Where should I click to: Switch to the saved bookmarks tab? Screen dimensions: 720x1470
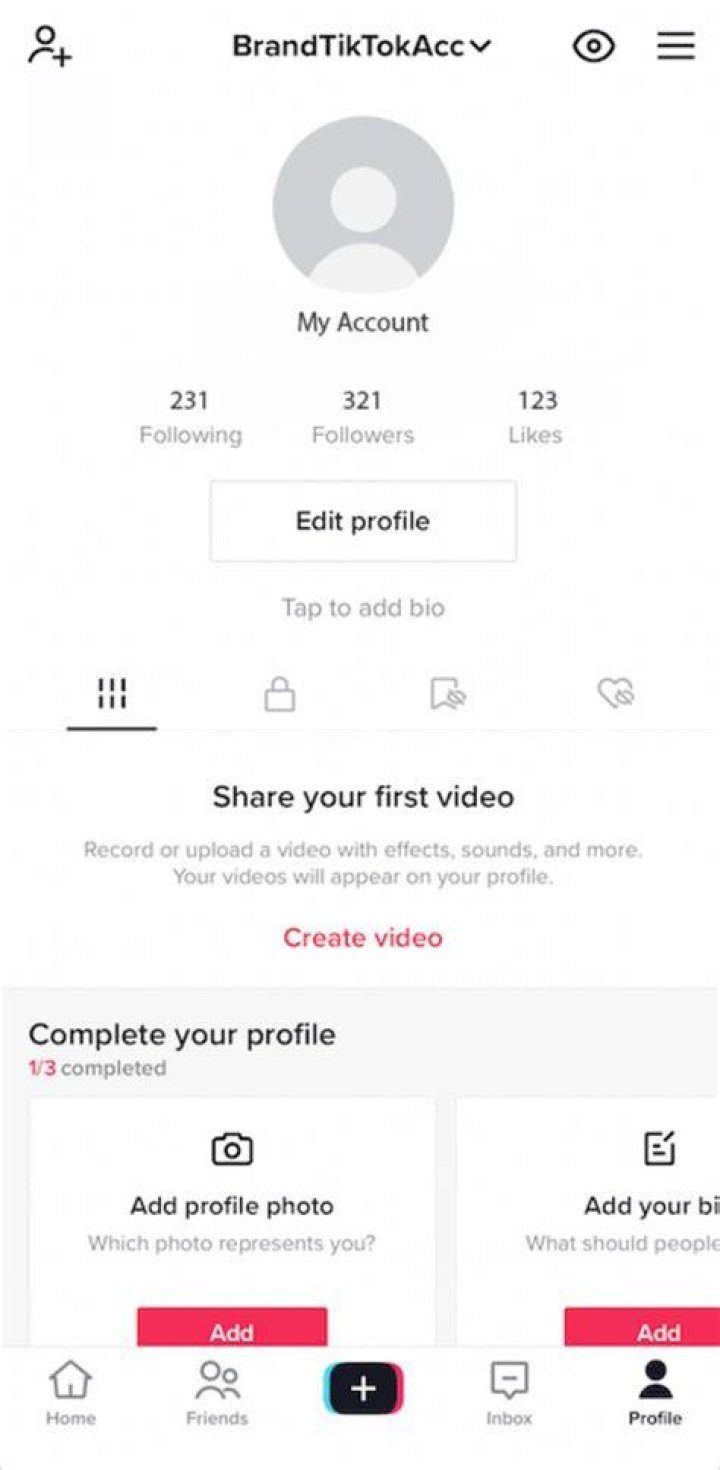[449, 694]
